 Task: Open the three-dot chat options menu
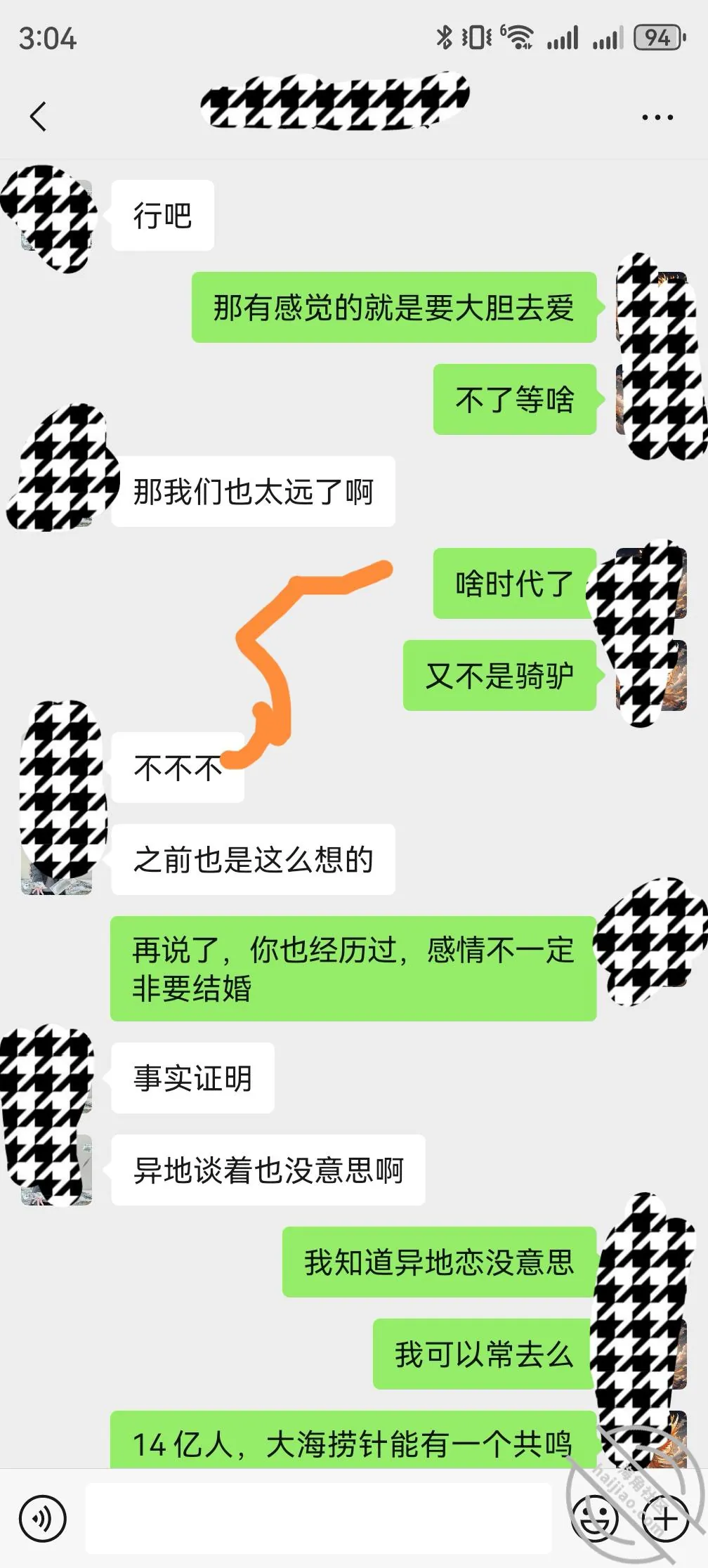tap(657, 117)
